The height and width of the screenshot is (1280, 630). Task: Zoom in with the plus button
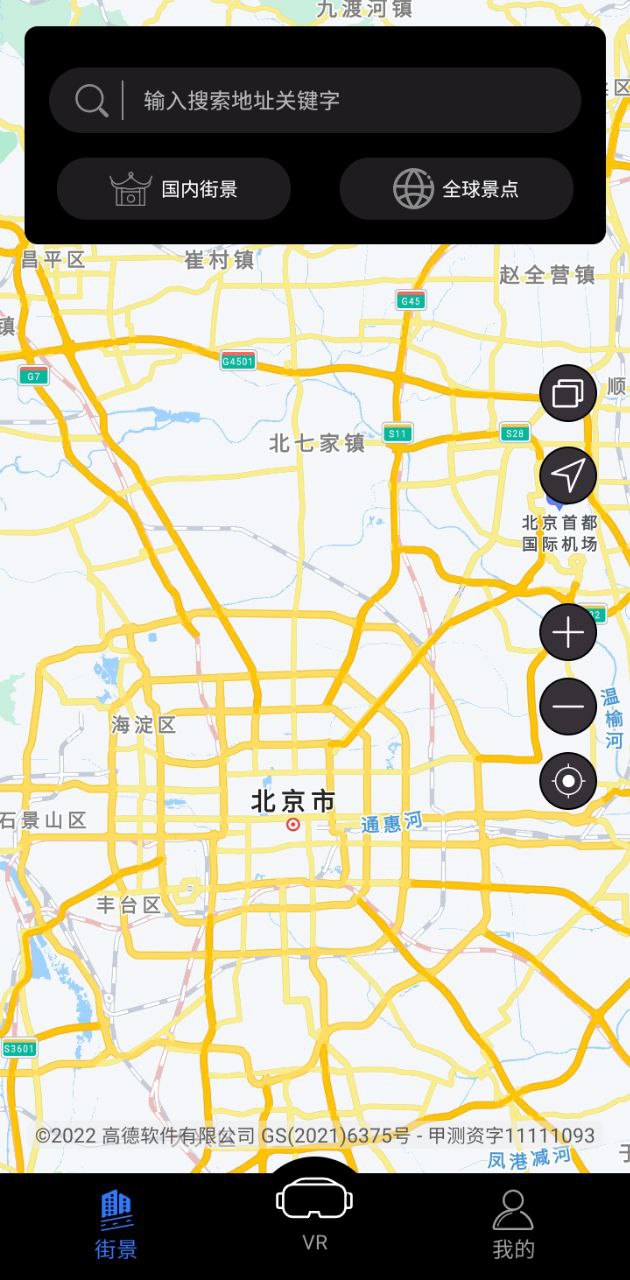coord(568,633)
